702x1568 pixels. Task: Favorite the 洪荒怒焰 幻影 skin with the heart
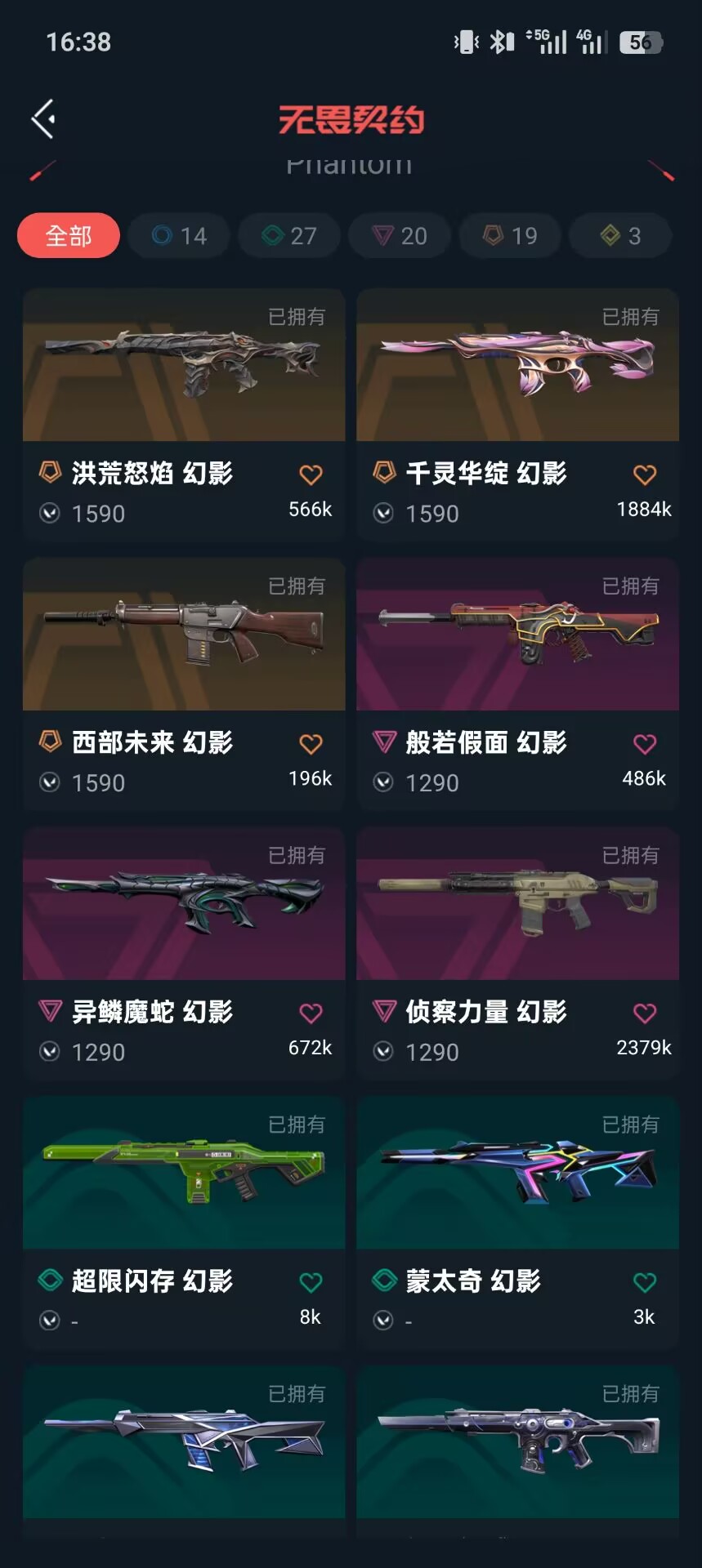click(311, 474)
